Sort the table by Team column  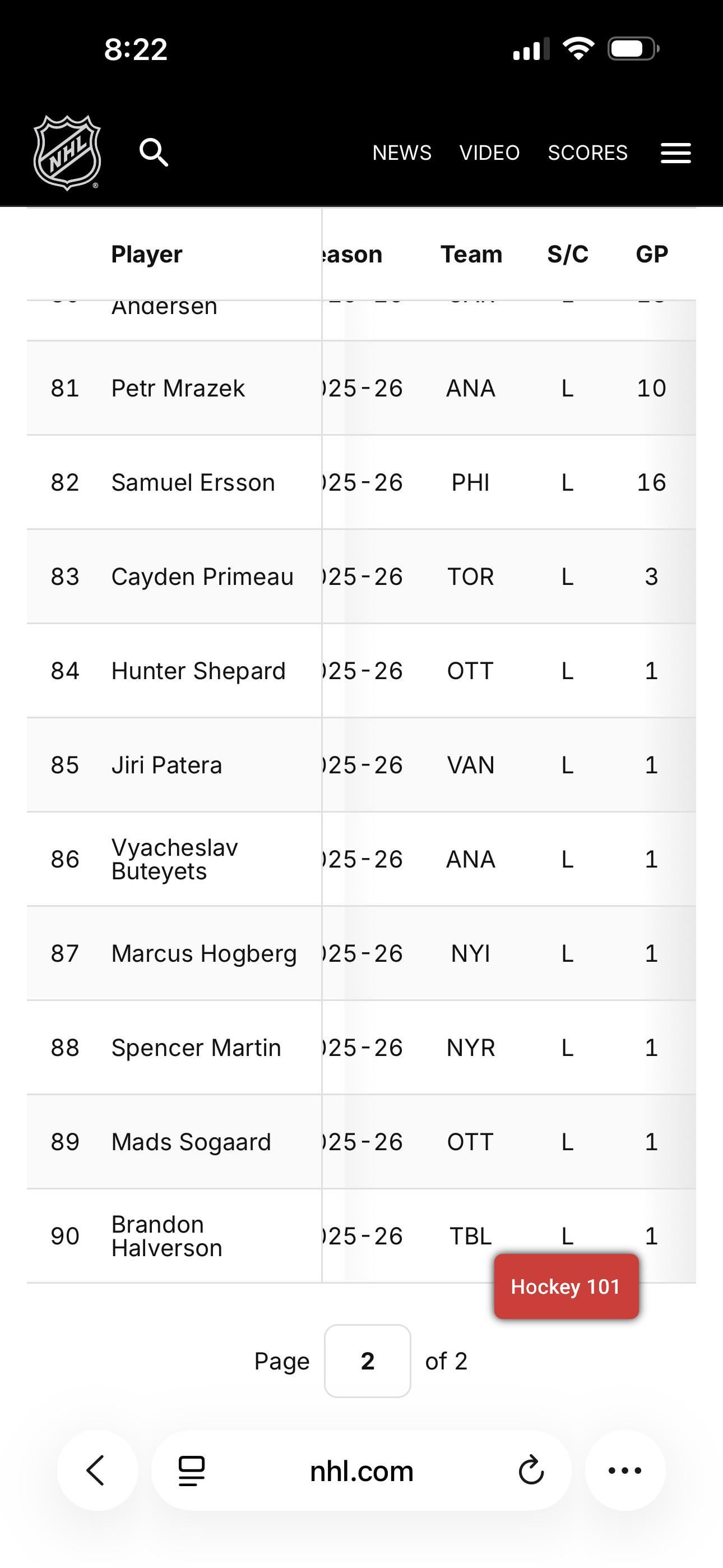[x=471, y=254]
